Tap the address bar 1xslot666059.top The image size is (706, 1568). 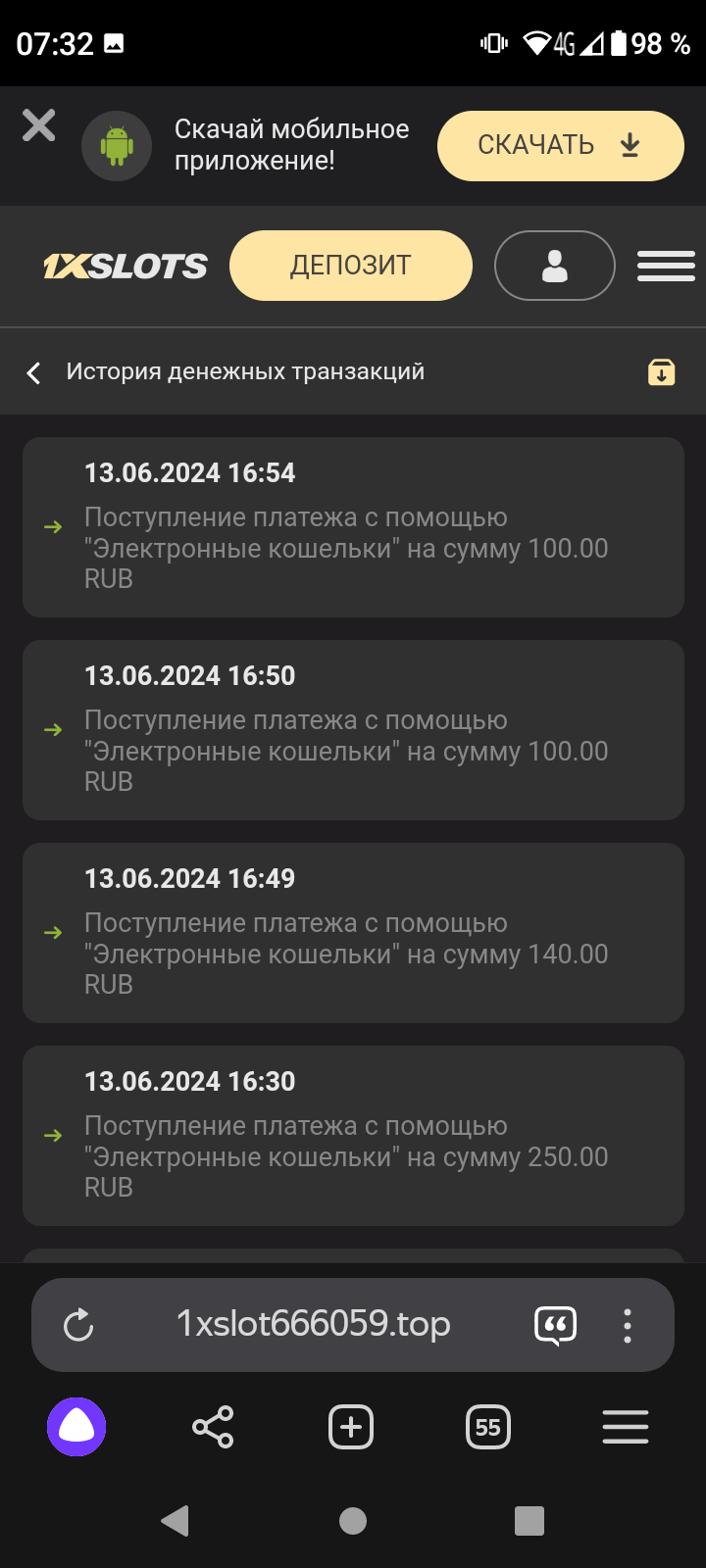tap(313, 1324)
